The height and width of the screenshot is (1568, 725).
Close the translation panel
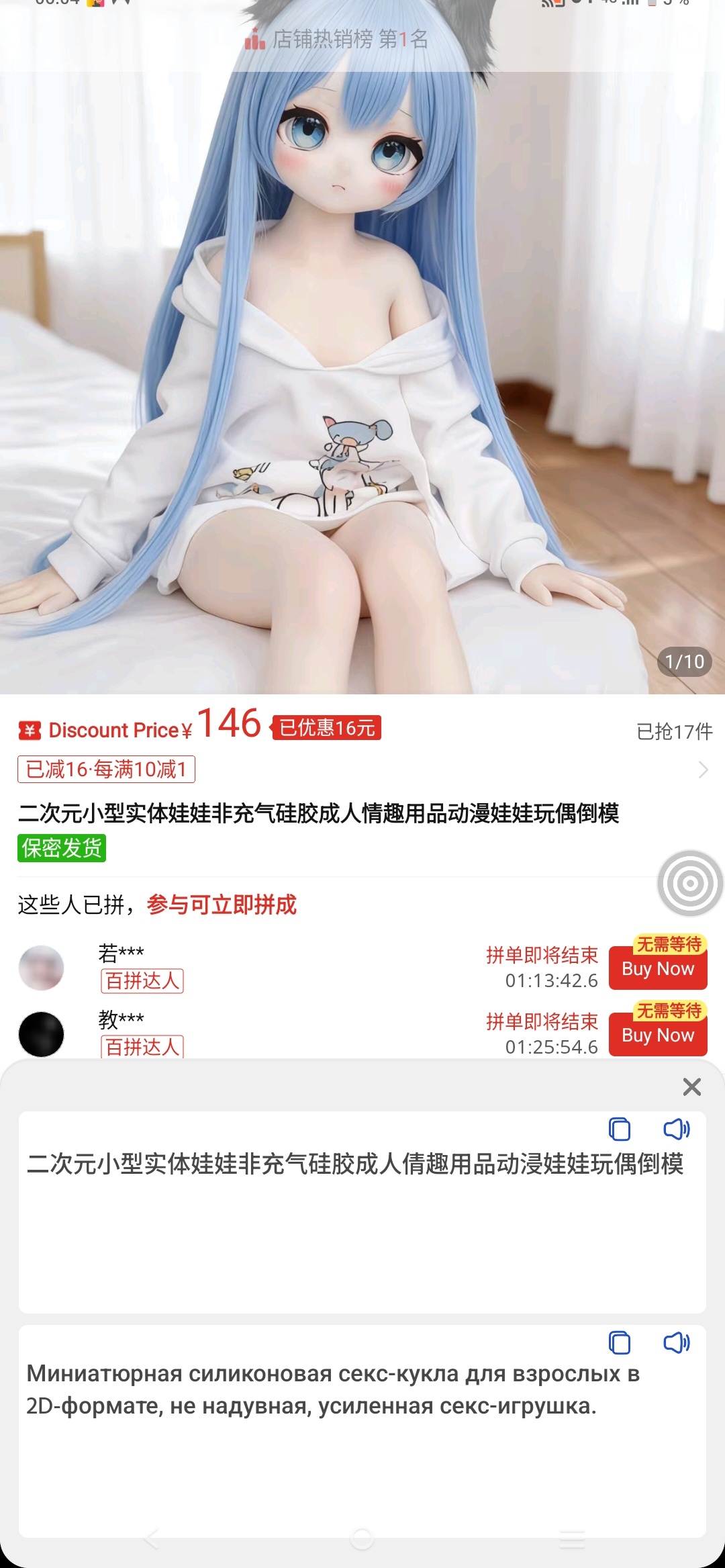691,1087
